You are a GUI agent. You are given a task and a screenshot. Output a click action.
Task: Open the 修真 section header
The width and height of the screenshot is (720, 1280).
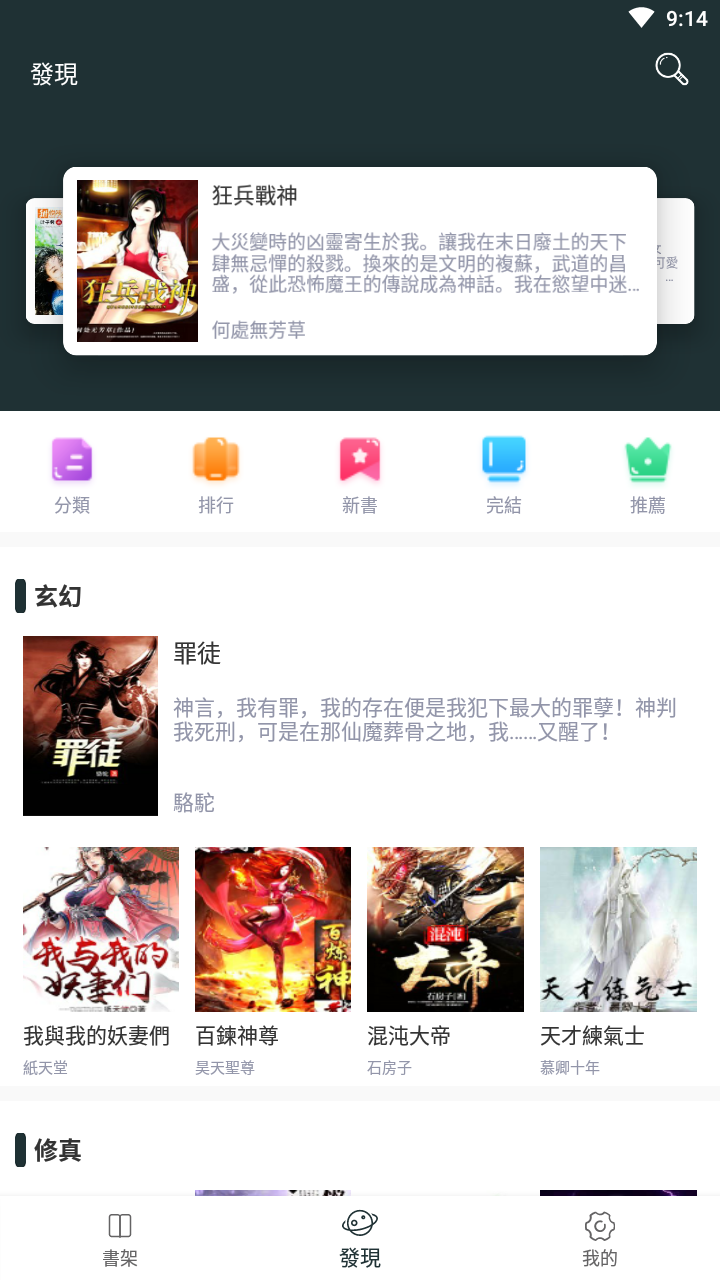tap(58, 1150)
